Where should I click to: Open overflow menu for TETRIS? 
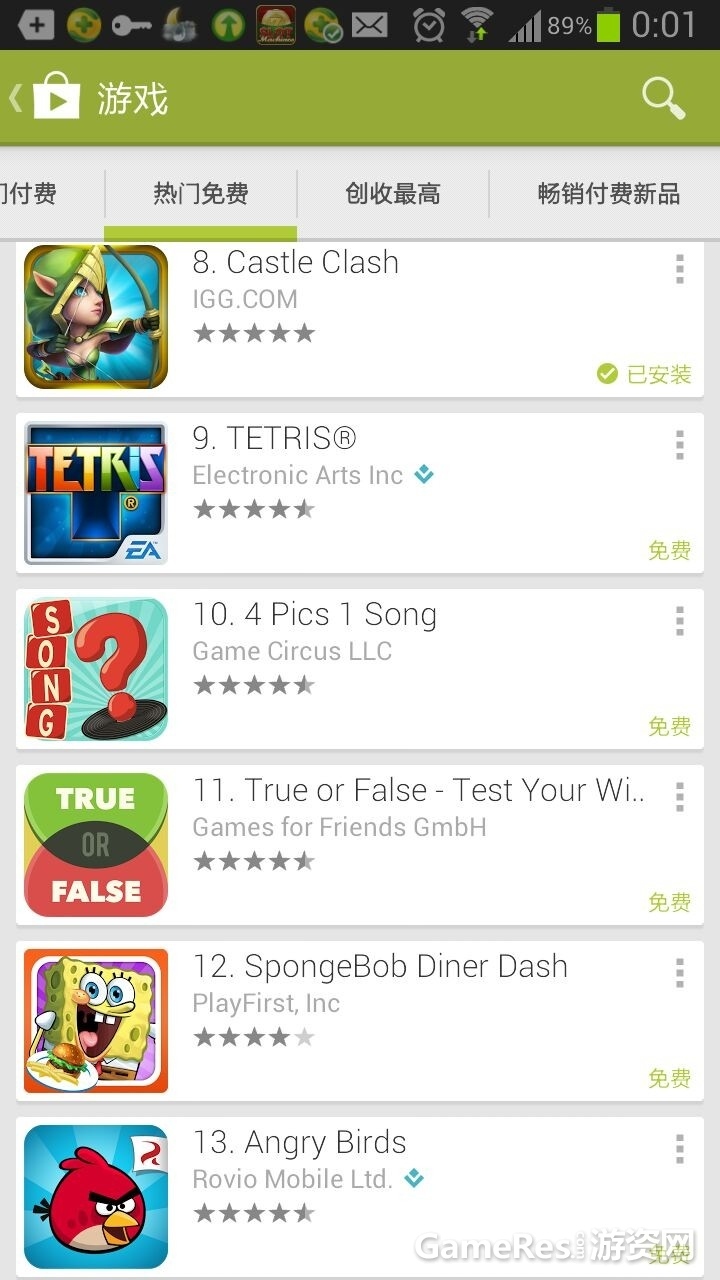coord(679,445)
